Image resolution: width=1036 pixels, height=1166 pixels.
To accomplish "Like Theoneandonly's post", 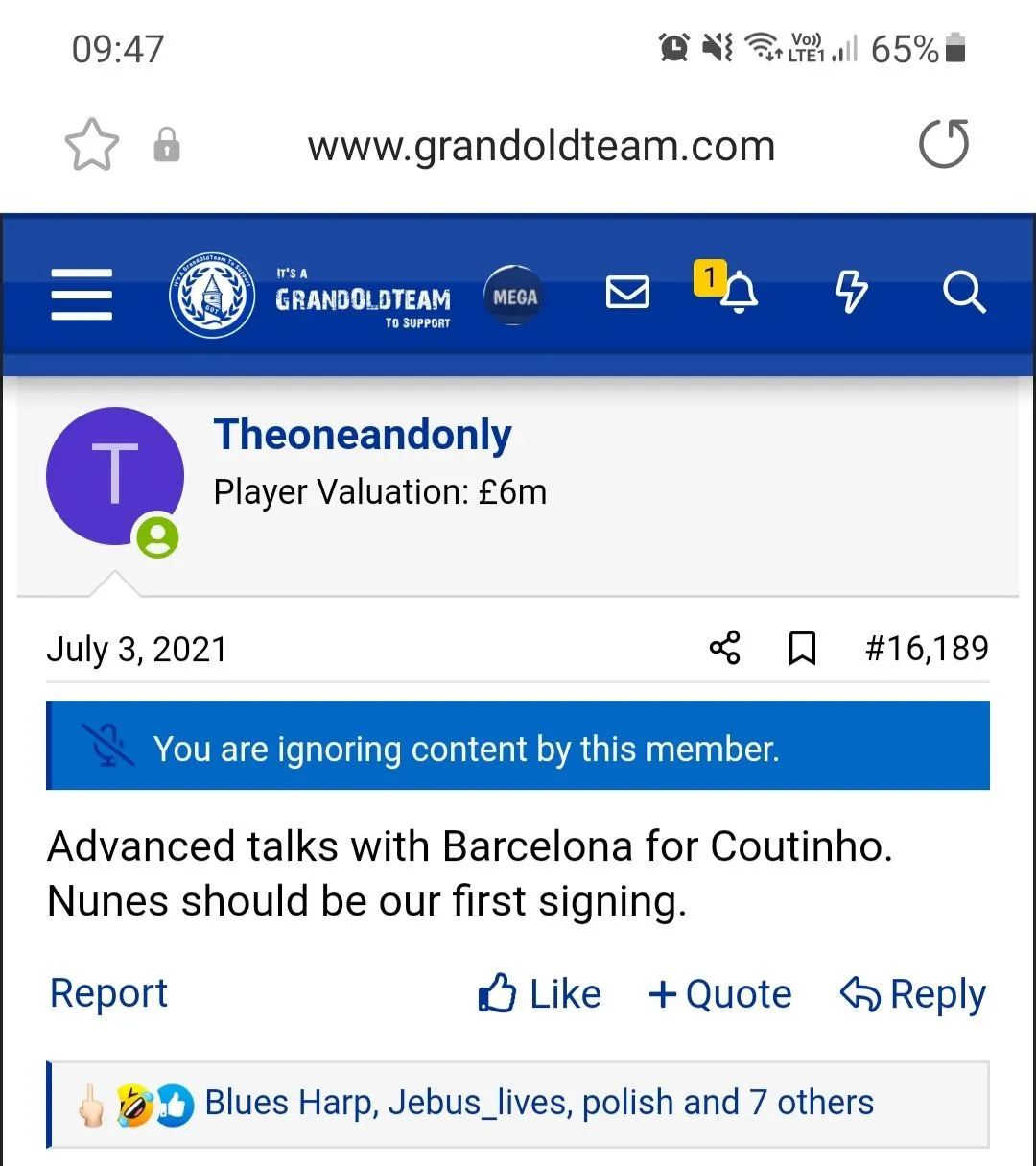I will pyautogui.click(x=540, y=994).
